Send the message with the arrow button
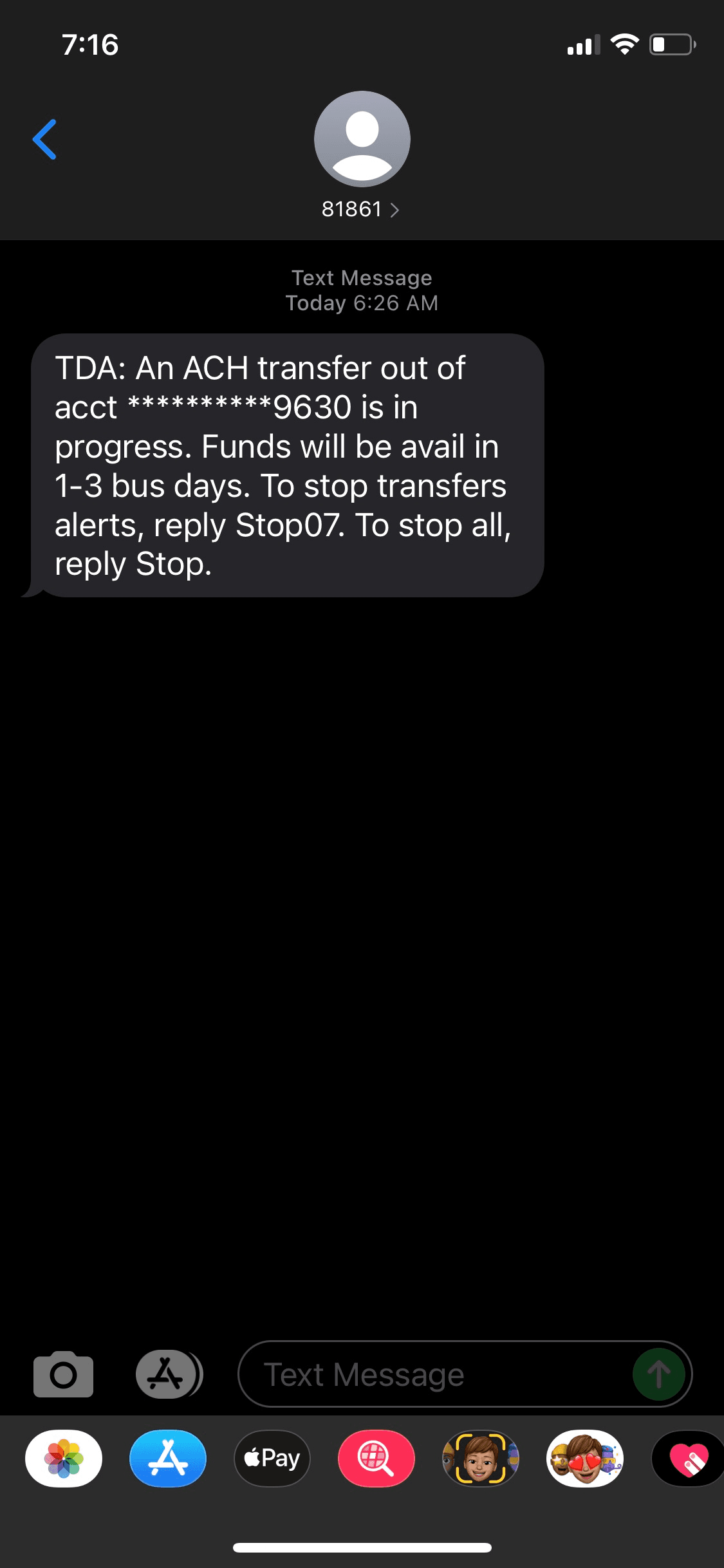The image size is (724, 1568). tap(658, 1374)
